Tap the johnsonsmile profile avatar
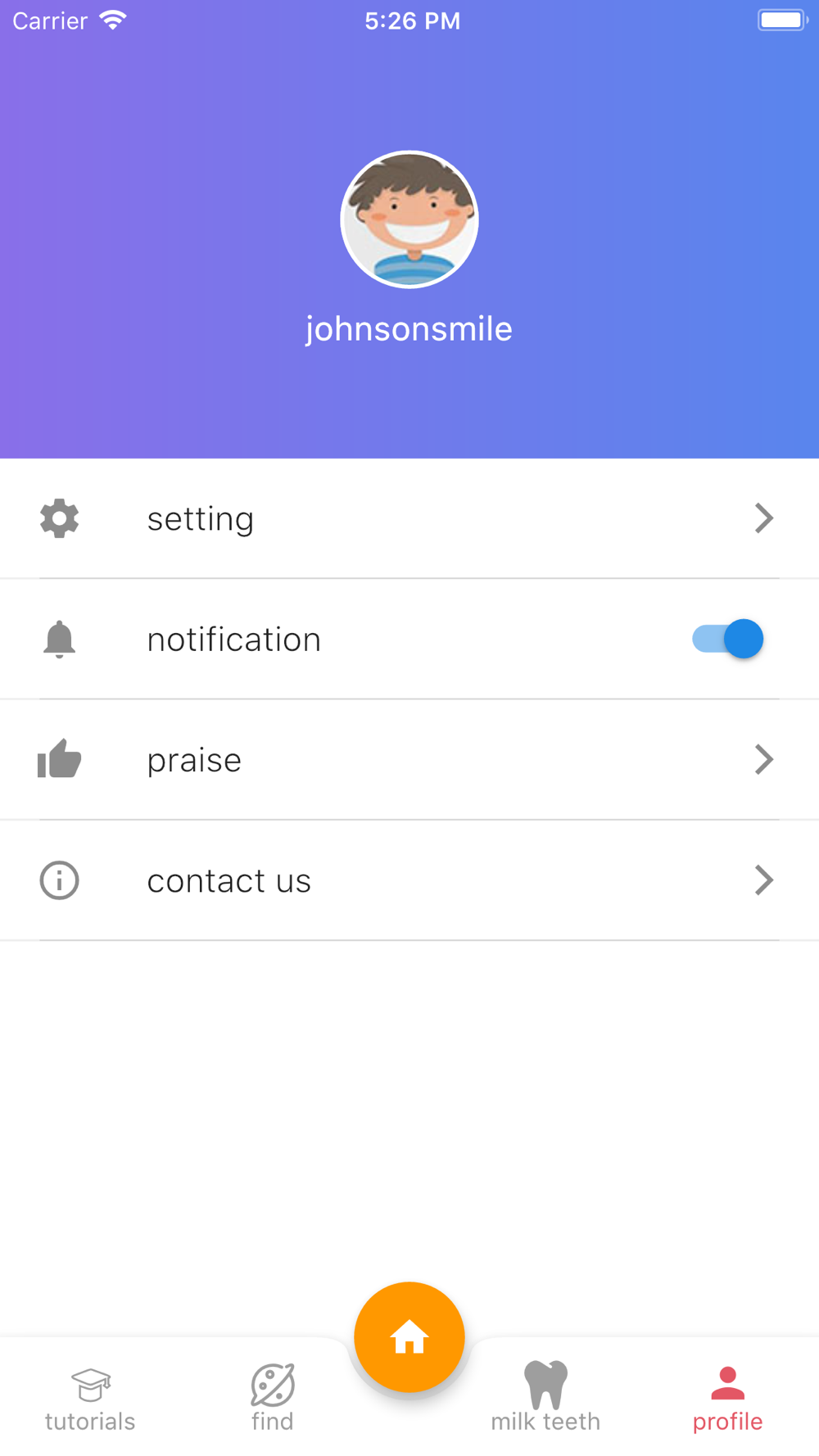Viewport: 819px width, 1456px height. [409, 219]
